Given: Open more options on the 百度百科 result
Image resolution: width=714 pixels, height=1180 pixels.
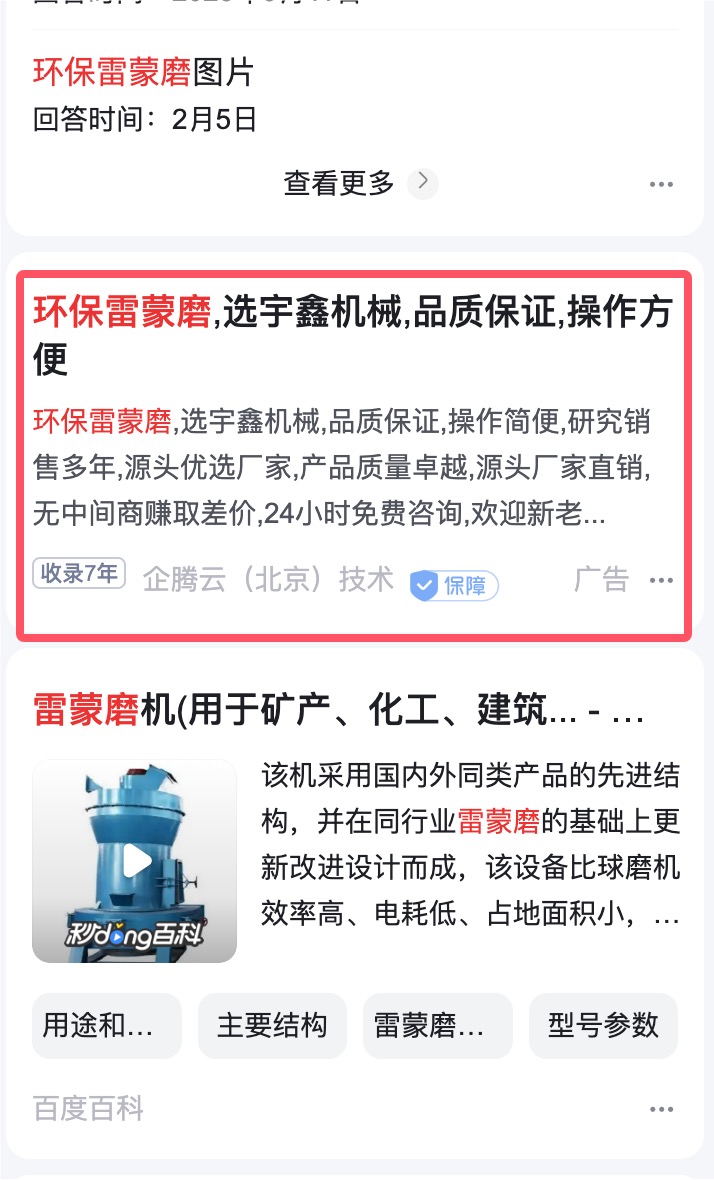Looking at the screenshot, I should [661, 1109].
